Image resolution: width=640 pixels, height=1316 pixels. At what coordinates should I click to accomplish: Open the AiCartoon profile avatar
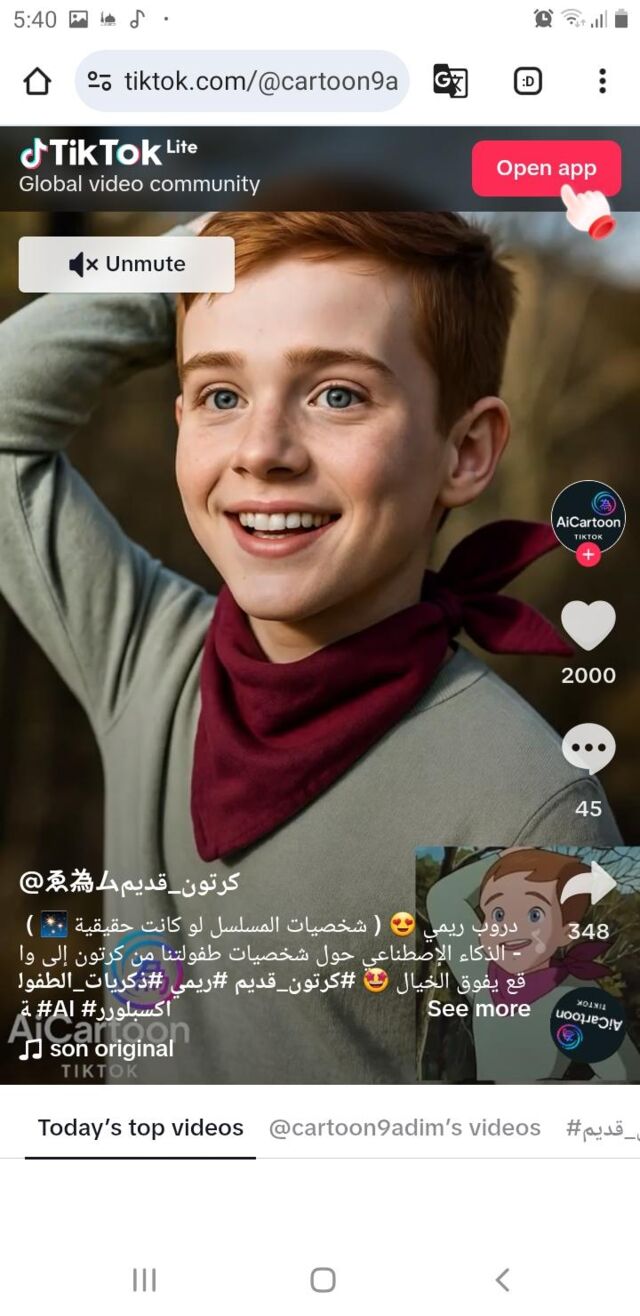coord(588,517)
